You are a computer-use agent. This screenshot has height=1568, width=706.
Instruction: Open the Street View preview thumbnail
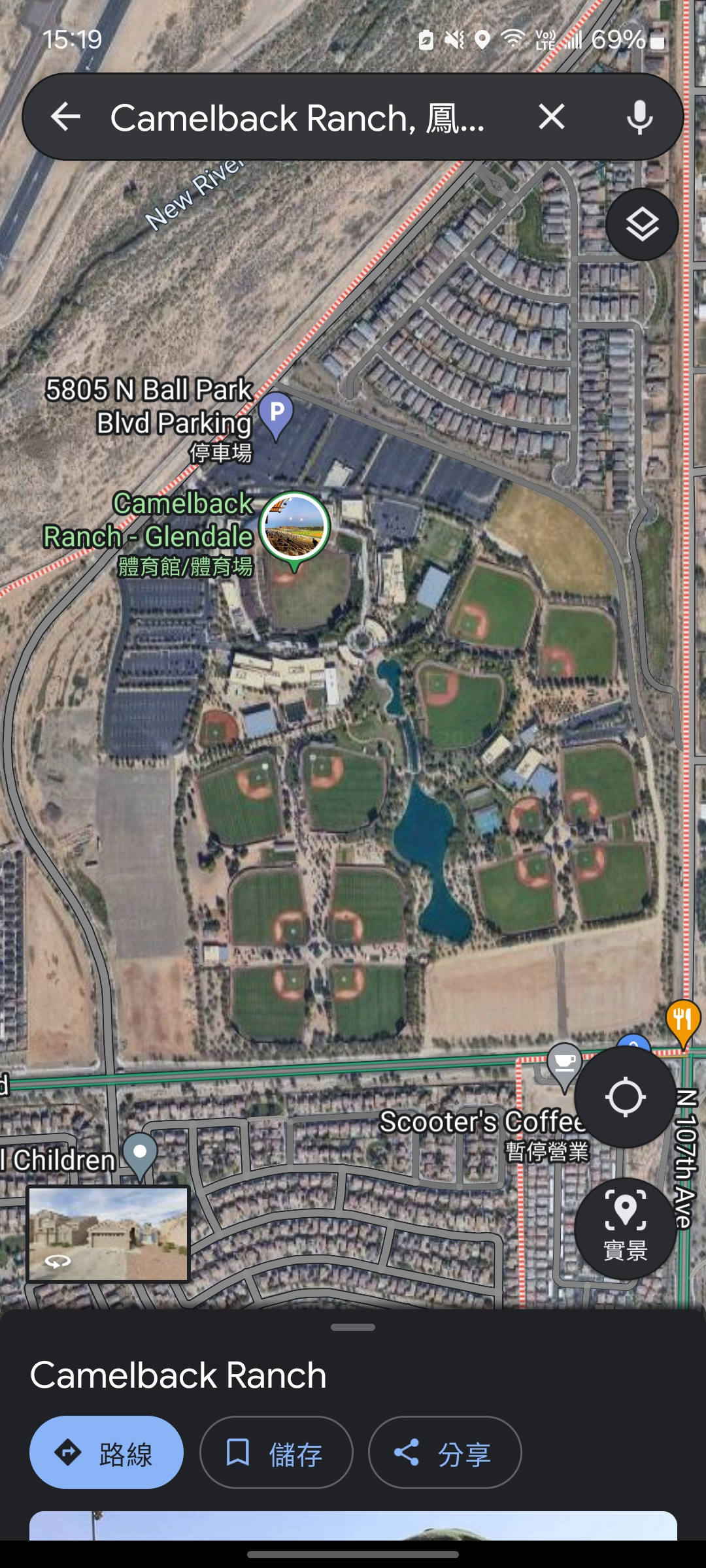109,1233
